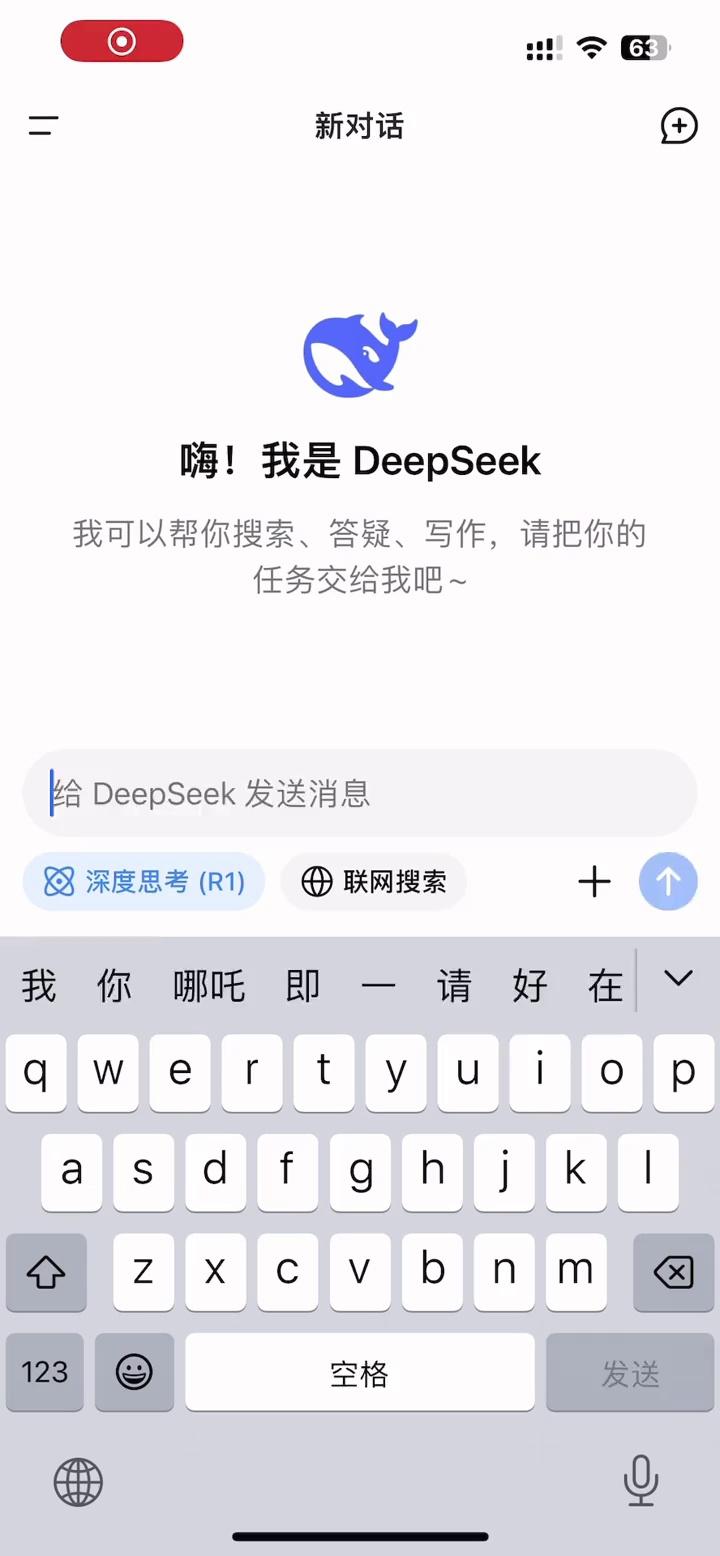The width and height of the screenshot is (720, 1556).
Task: Focus the 给 DeepSeek 发送消息 field
Action: click(x=360, y=793)
